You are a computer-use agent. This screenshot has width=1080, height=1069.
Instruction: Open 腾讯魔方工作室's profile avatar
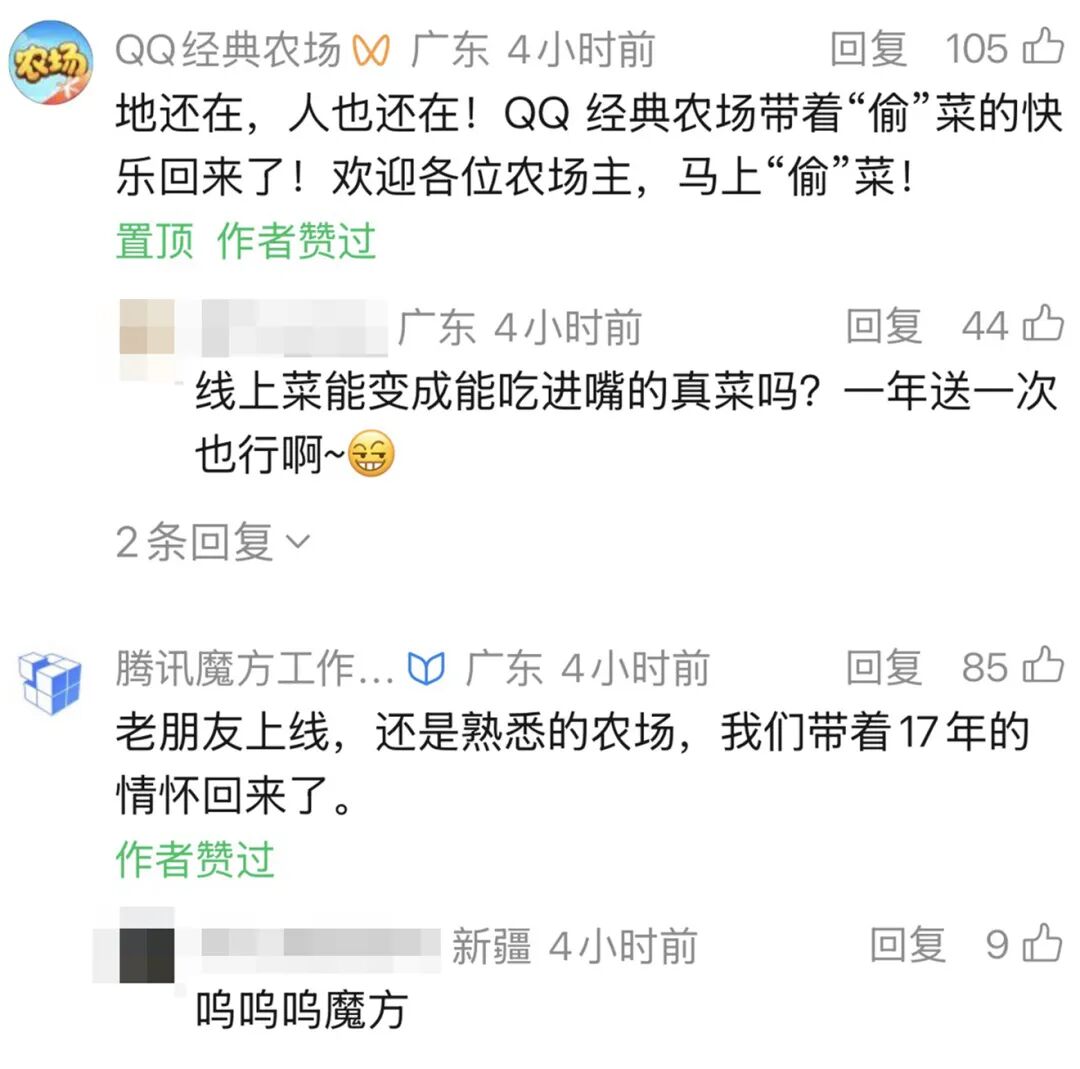point(50,683)
